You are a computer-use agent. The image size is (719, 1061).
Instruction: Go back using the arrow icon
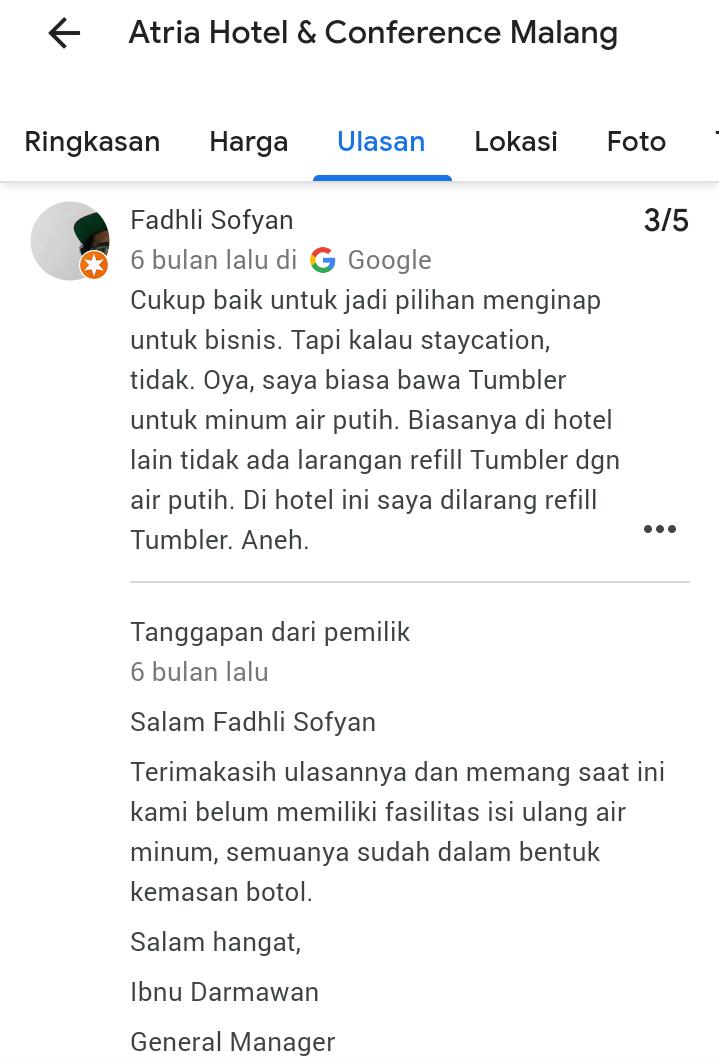(64, 34)
